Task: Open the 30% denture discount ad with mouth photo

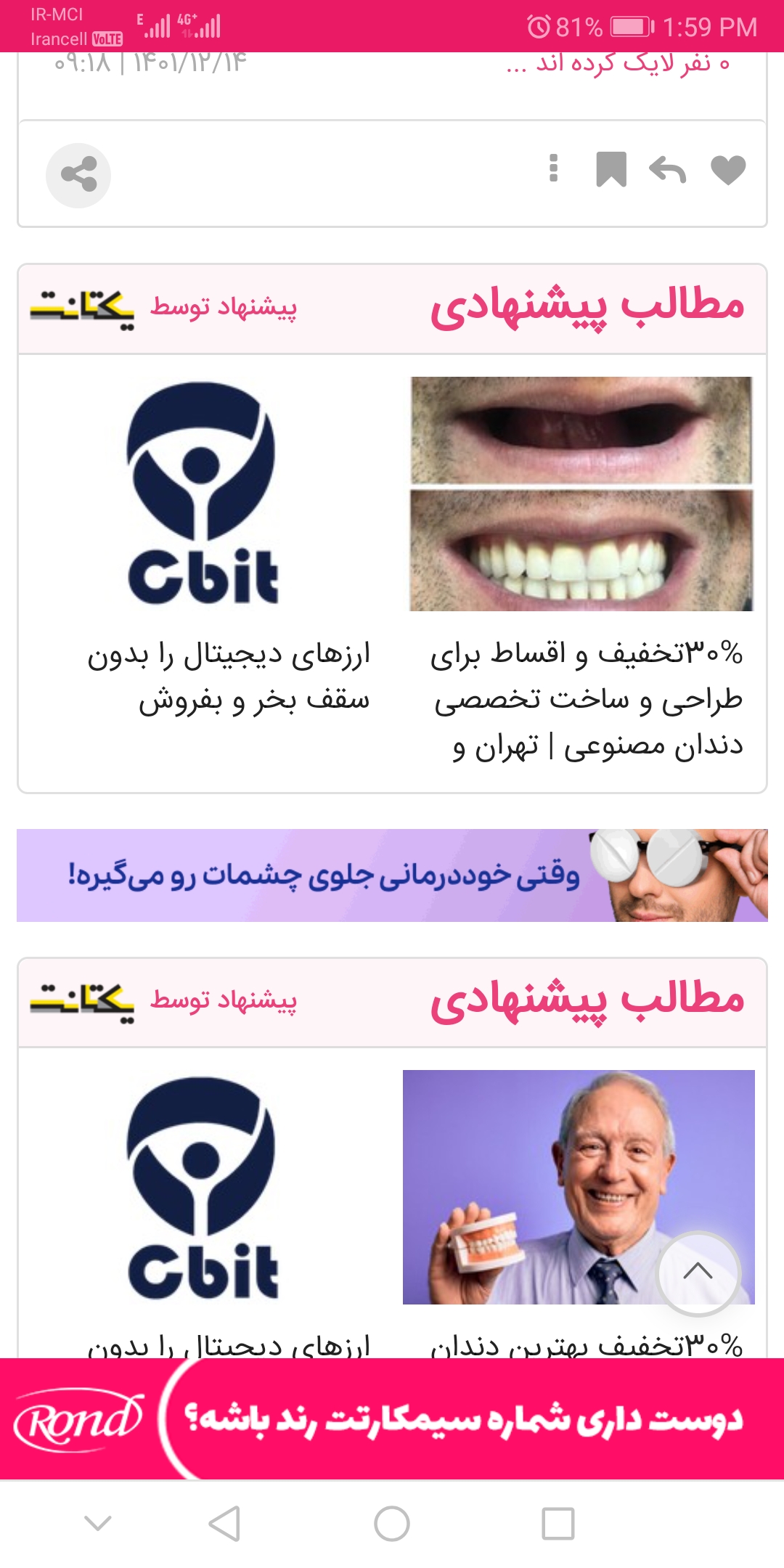Action: pos(581,494)
